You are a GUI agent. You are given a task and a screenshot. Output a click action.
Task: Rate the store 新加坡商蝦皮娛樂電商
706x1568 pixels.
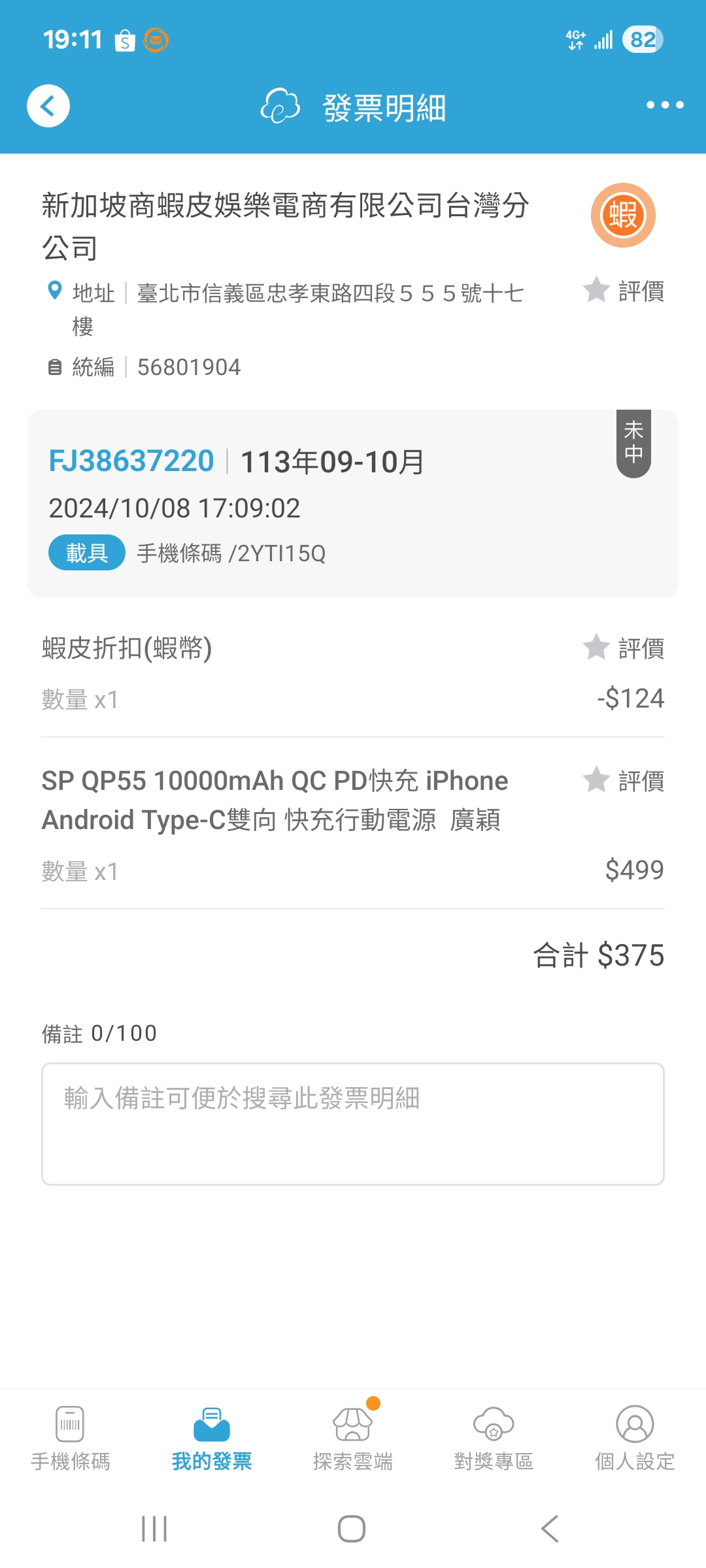(x=624, y=291)
